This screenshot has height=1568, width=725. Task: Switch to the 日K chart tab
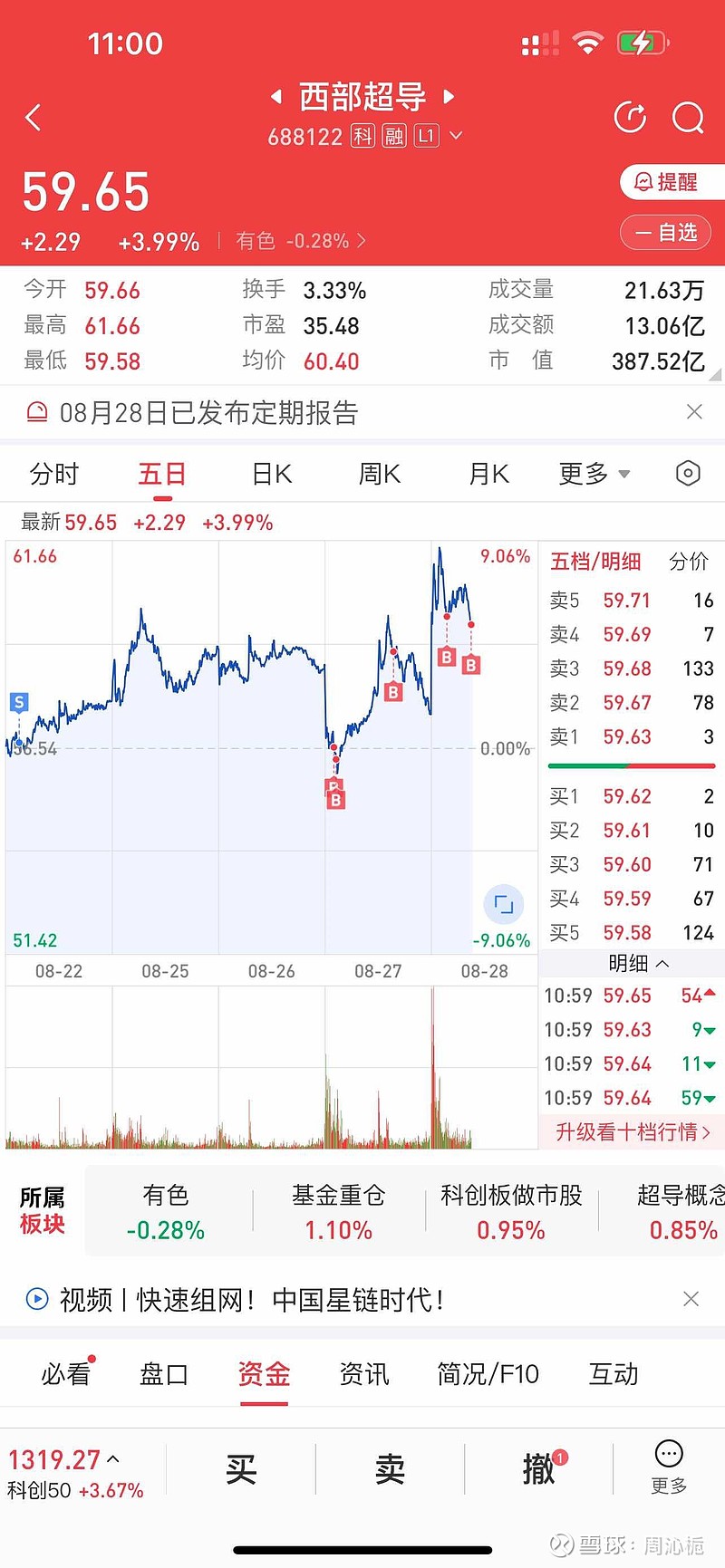270,473
